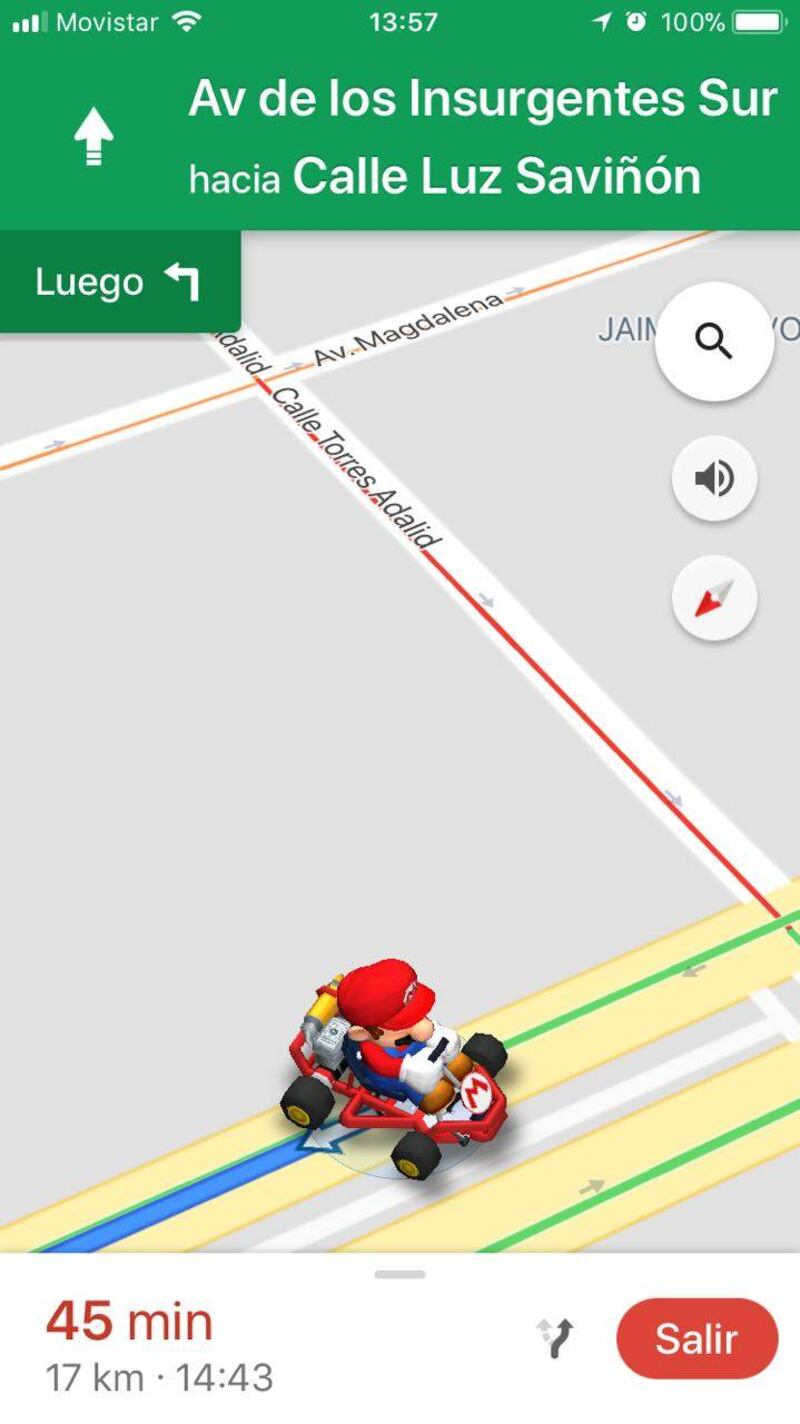This screenshot has height=1424, width=800.
Task: Open search along the route
Action: pyautogui.click(x=714, y=341)
